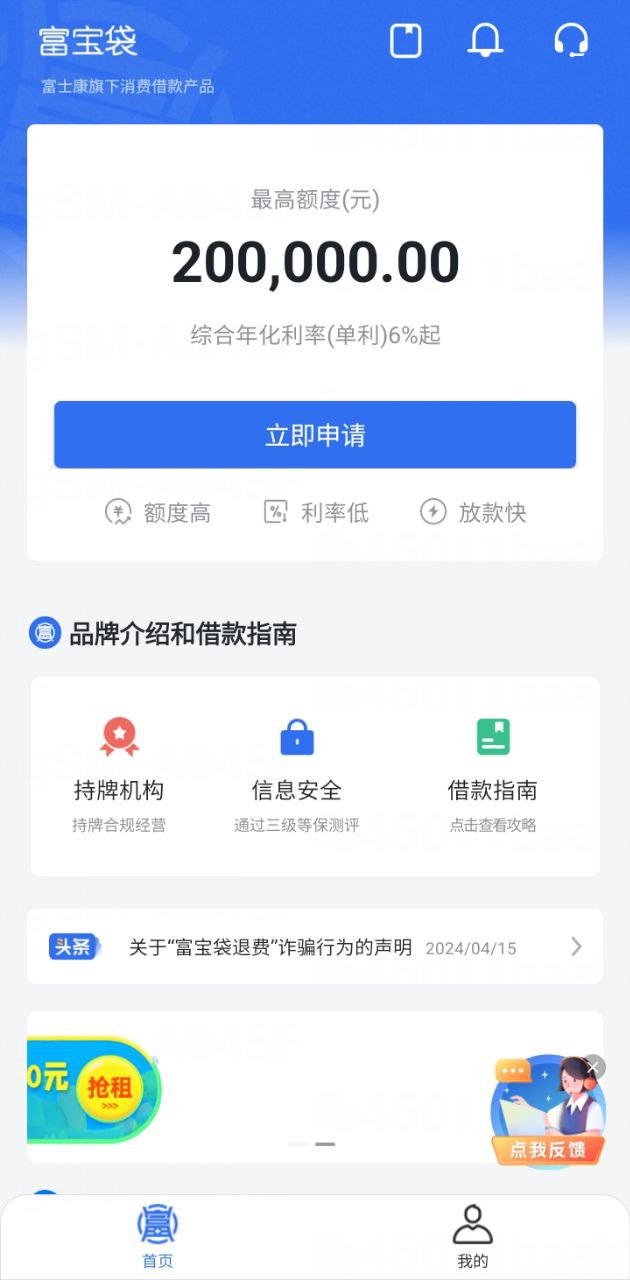Contact customer service via headset icon
The height and width of the screenshot is (1280, 630).
571,41
